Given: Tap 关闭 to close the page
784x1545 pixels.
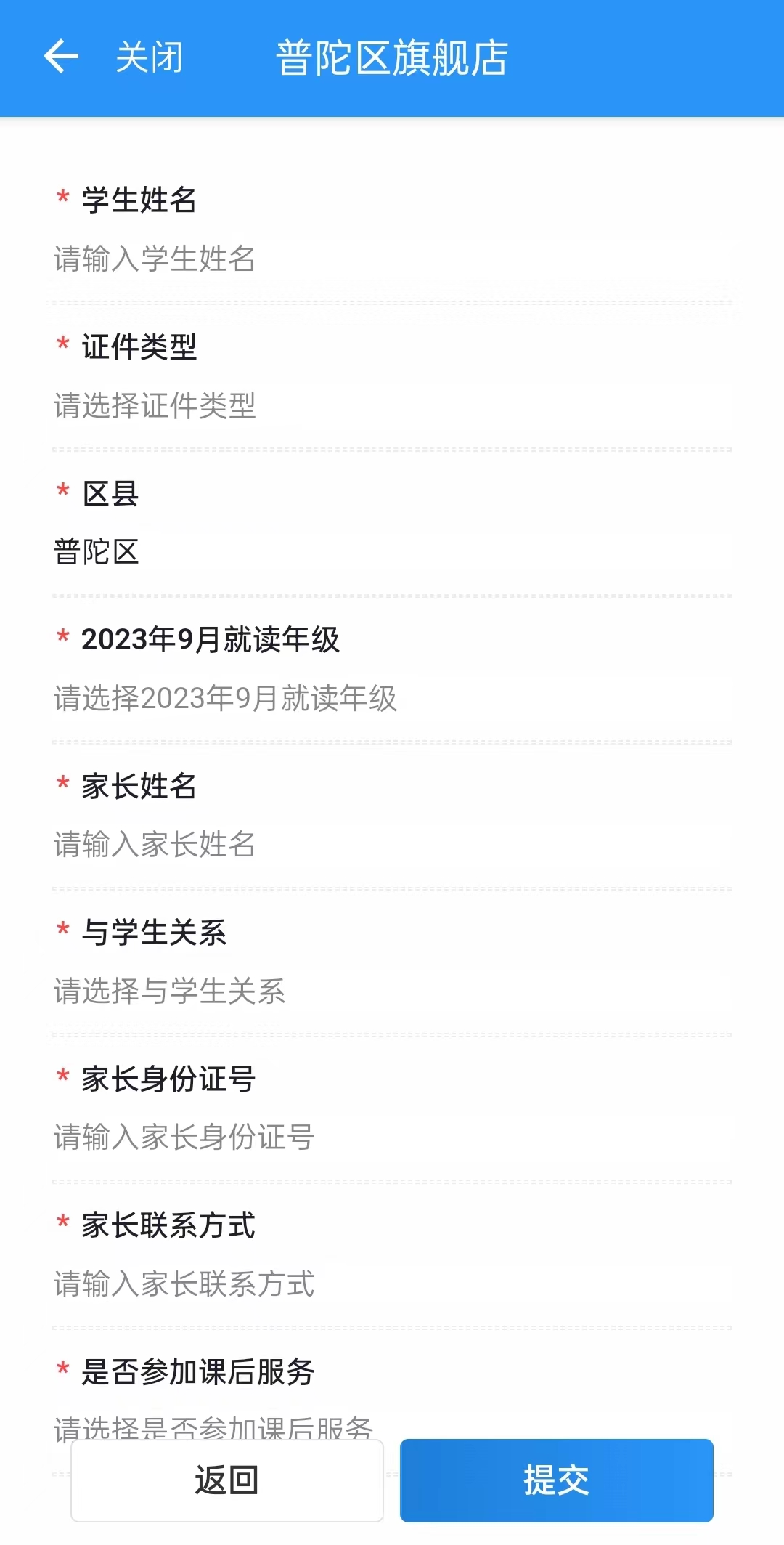Looking at the screenshot, I should click(150, 57).
